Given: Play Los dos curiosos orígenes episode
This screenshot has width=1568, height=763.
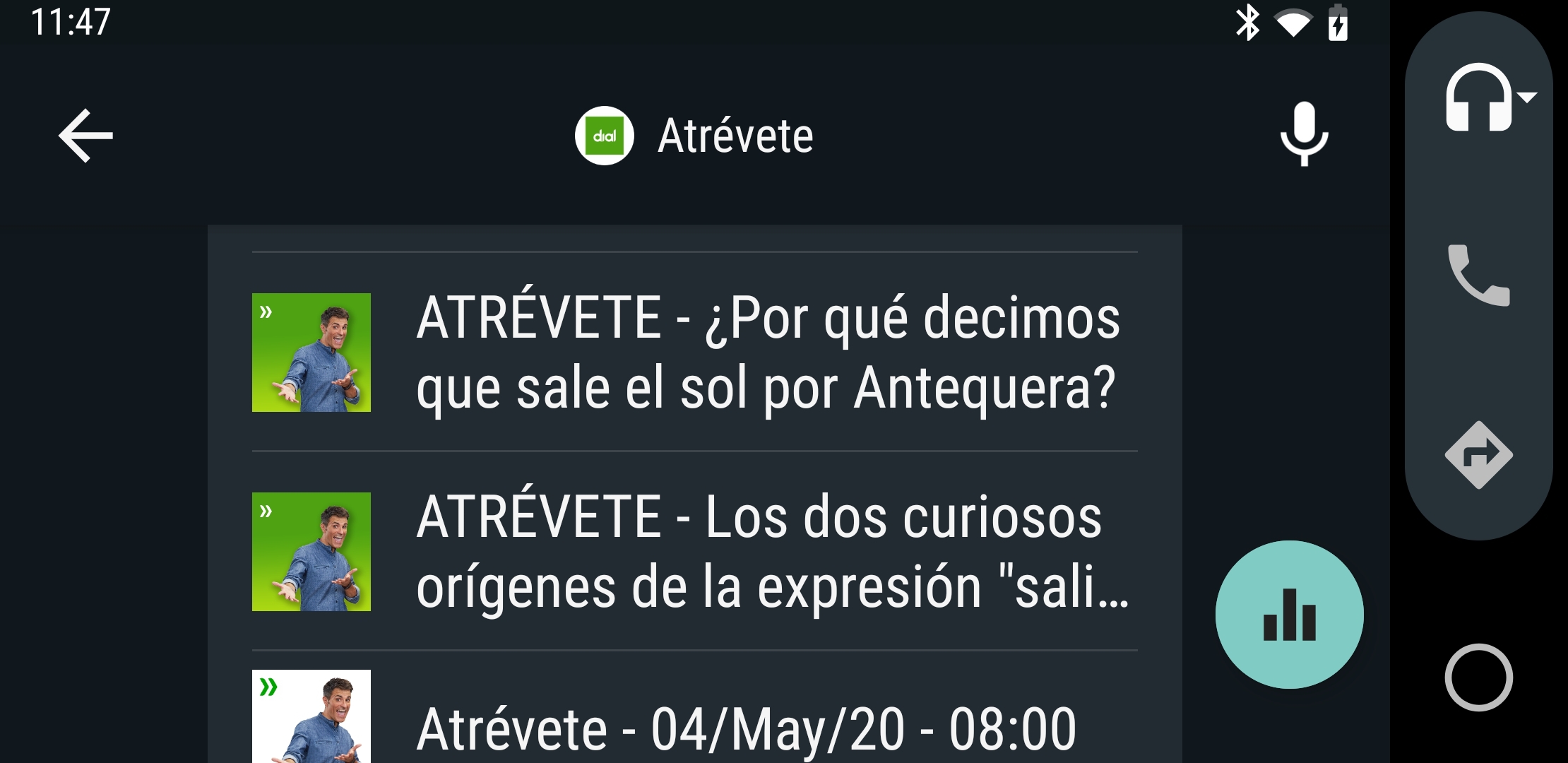Looking at the screenshot, I should (x=694, y=551).
